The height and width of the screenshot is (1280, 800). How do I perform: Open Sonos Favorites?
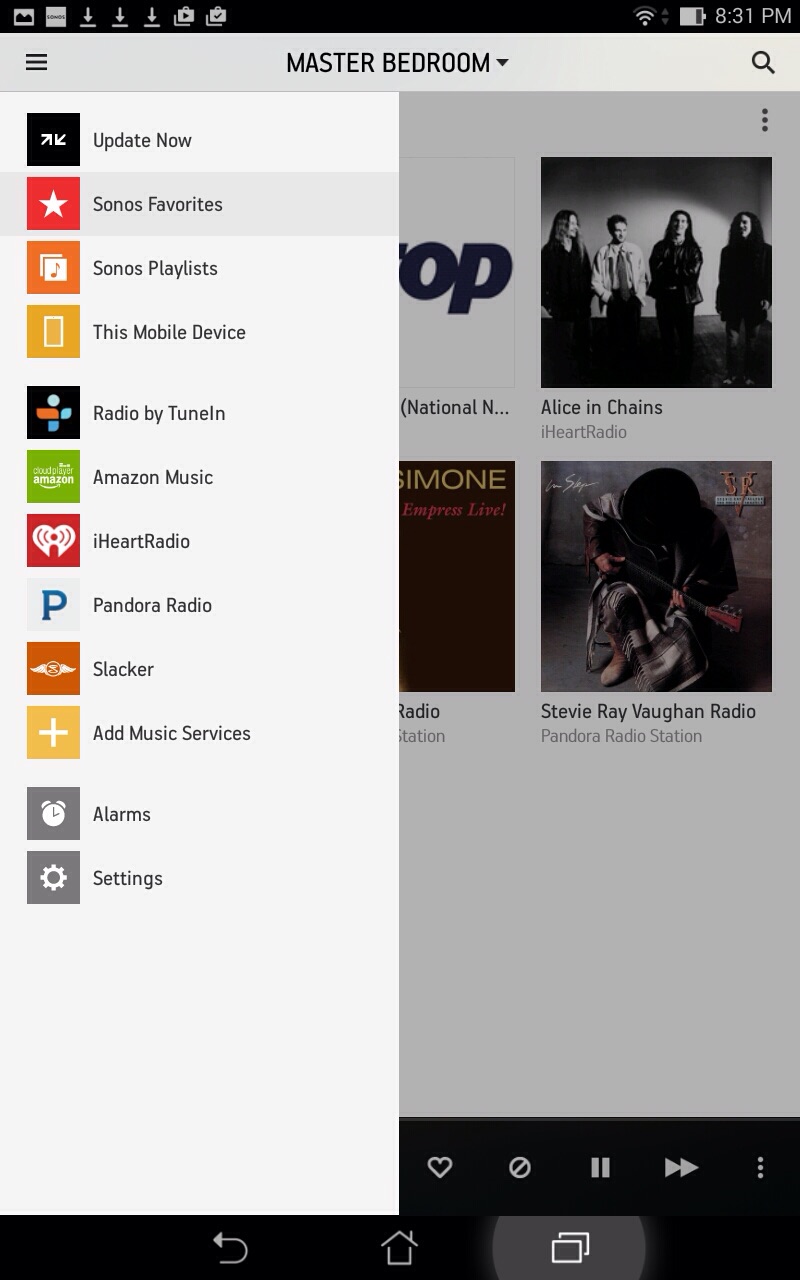pyautogui.click(x=157, y=204)
